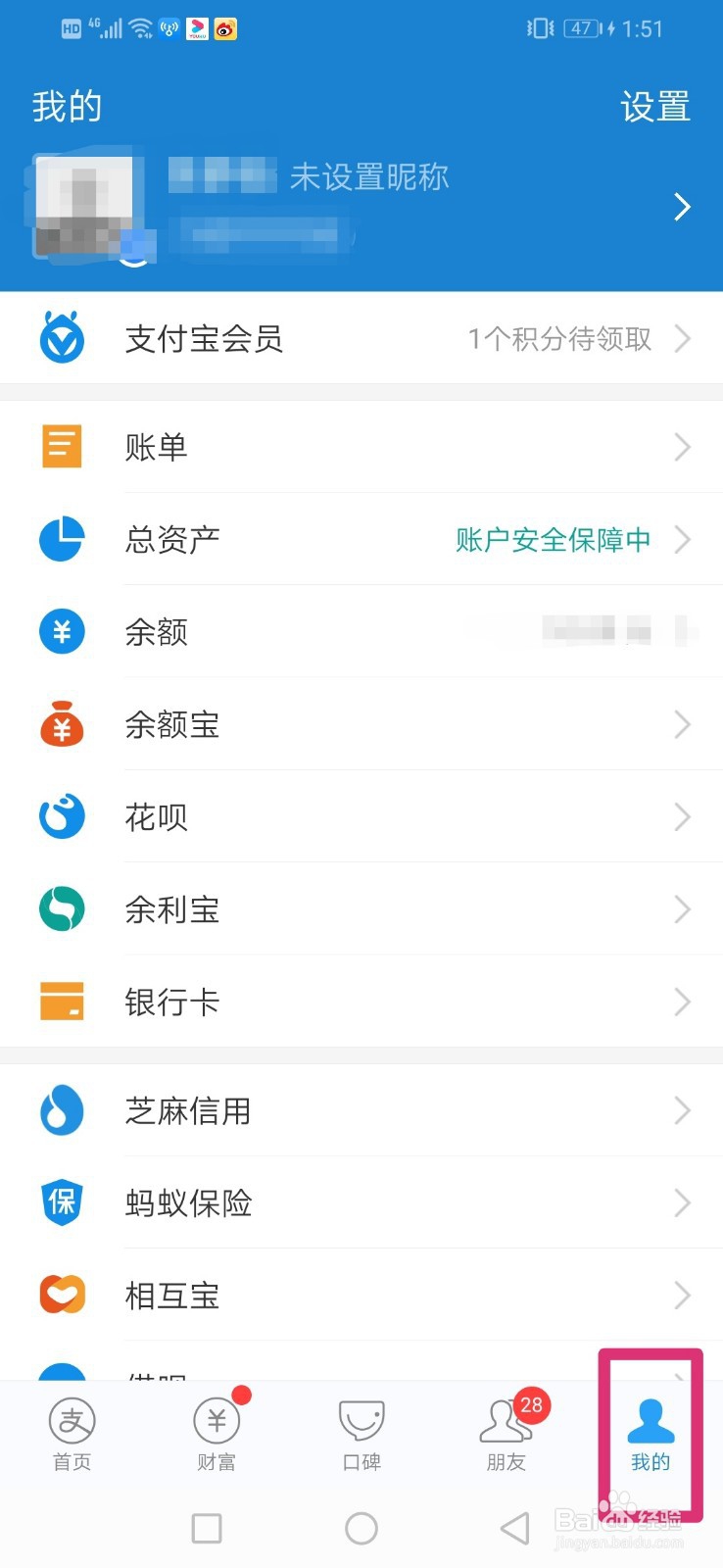Select the 相互宝 heart icon

[x=61, y=1295]
